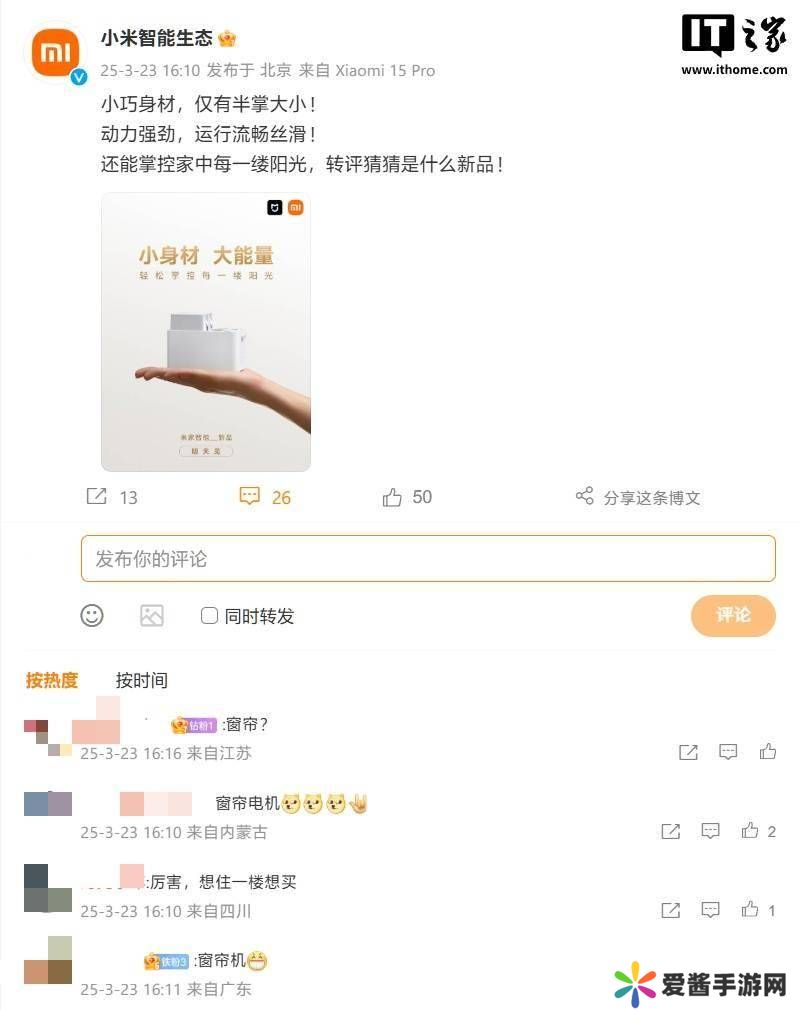This screenshot has height=1010, width=800.
Task: Open the emoji picker for comment
Action: 92,616
